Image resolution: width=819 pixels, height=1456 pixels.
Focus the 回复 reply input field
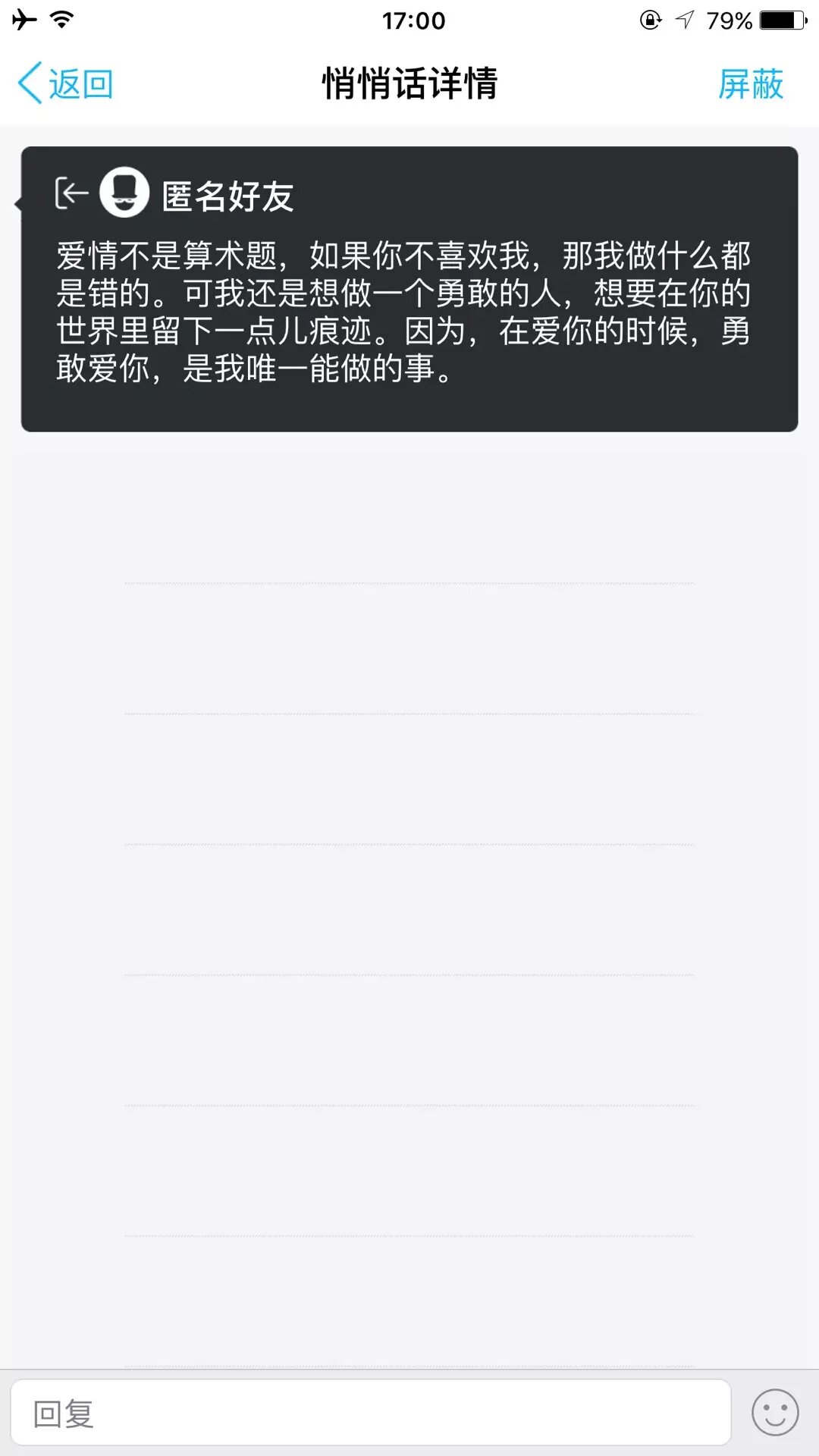coord(370,1413)
